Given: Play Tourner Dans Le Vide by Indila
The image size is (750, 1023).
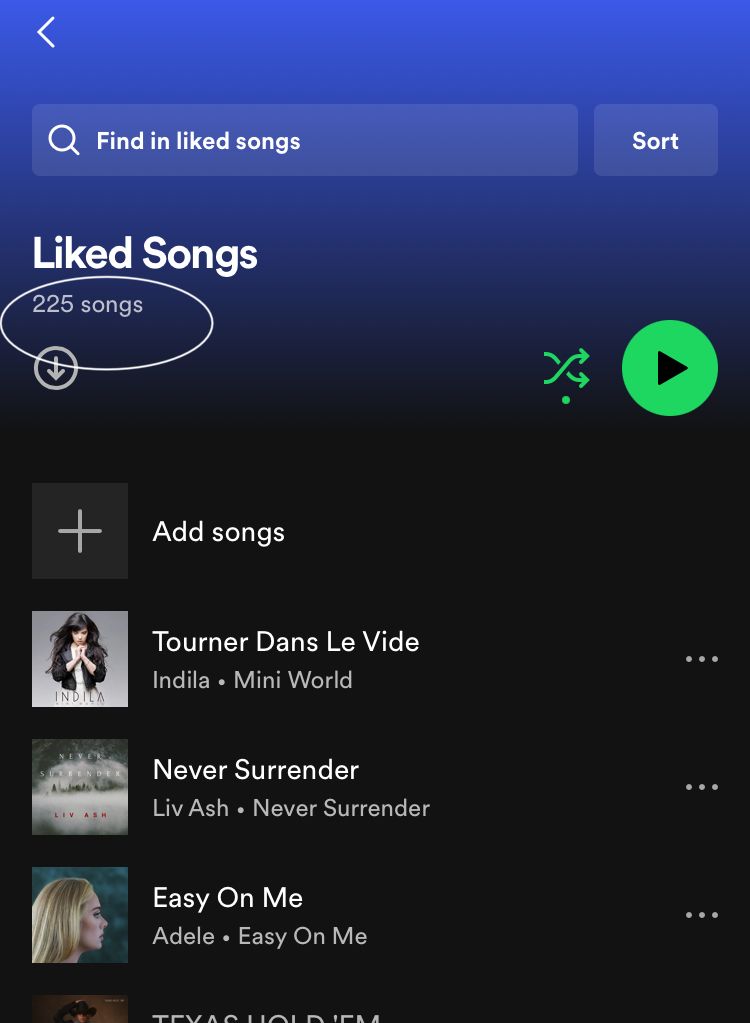Looking at the screenshot, I should (285, 659).
